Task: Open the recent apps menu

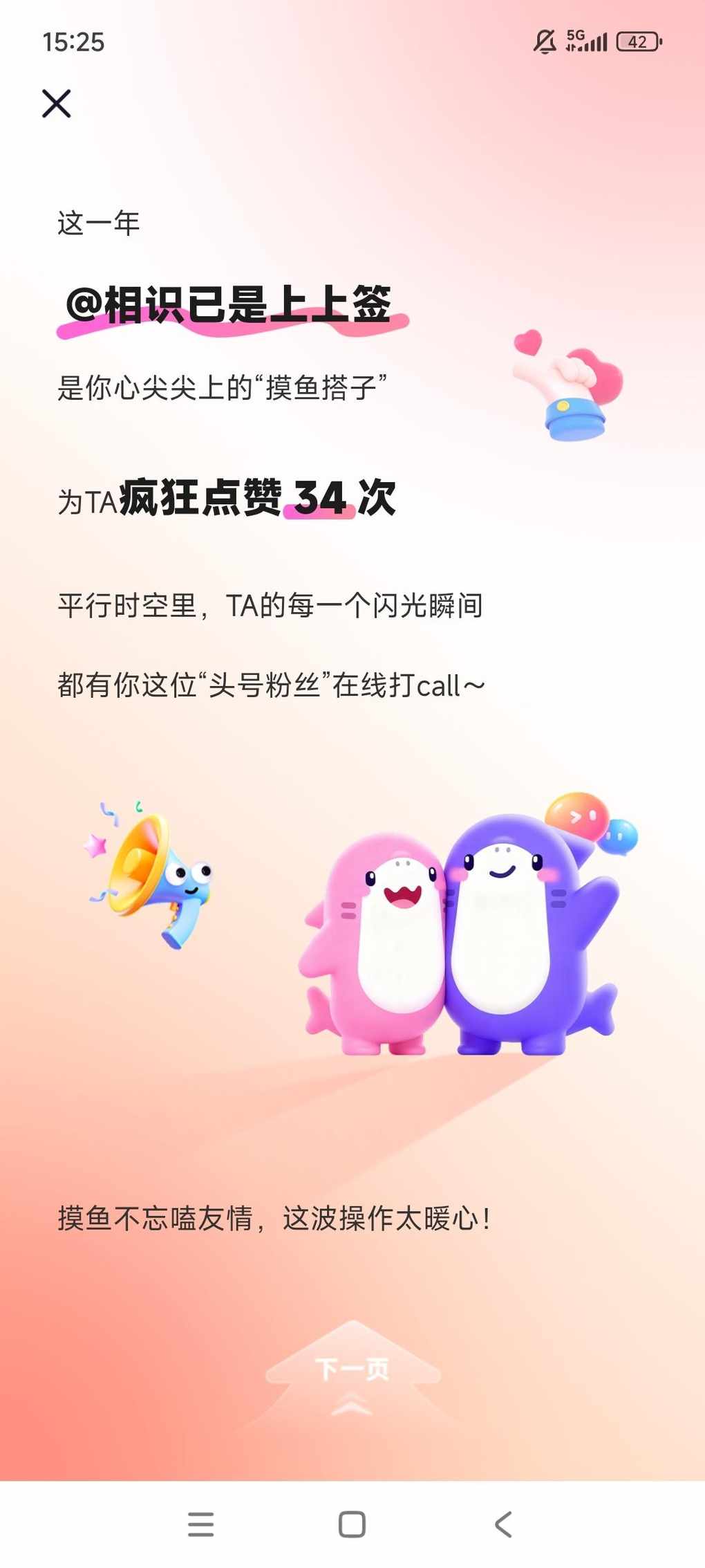Action: (x=200, y=1524)
